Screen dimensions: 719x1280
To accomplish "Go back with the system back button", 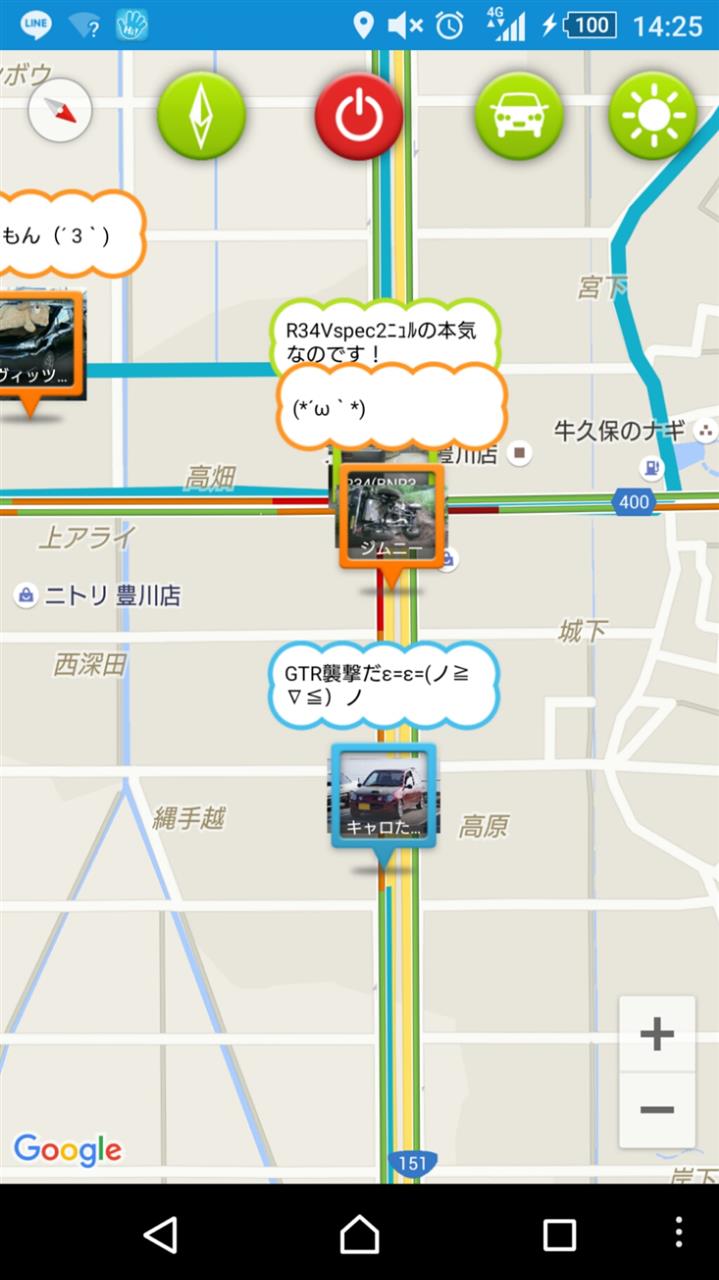I will [x=160, y=1235].
